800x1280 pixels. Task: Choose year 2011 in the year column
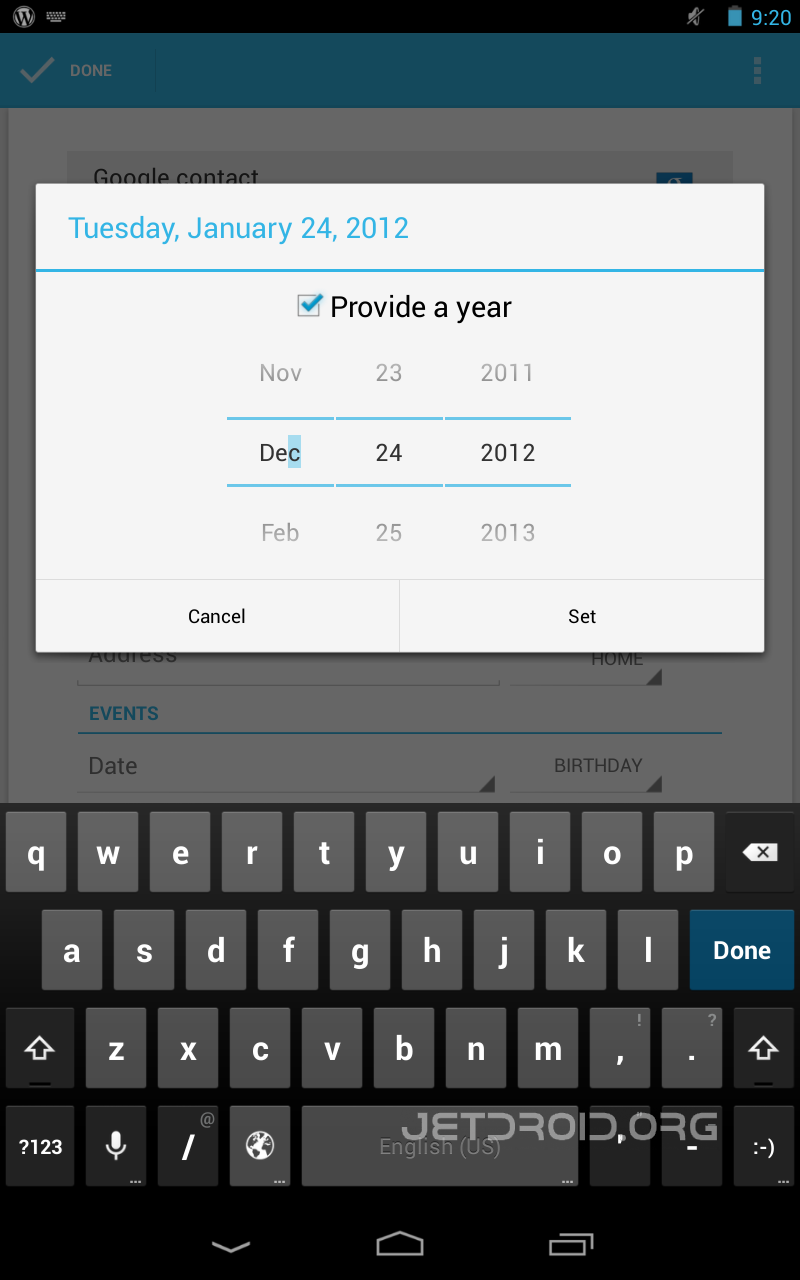(x=507, y=373)
